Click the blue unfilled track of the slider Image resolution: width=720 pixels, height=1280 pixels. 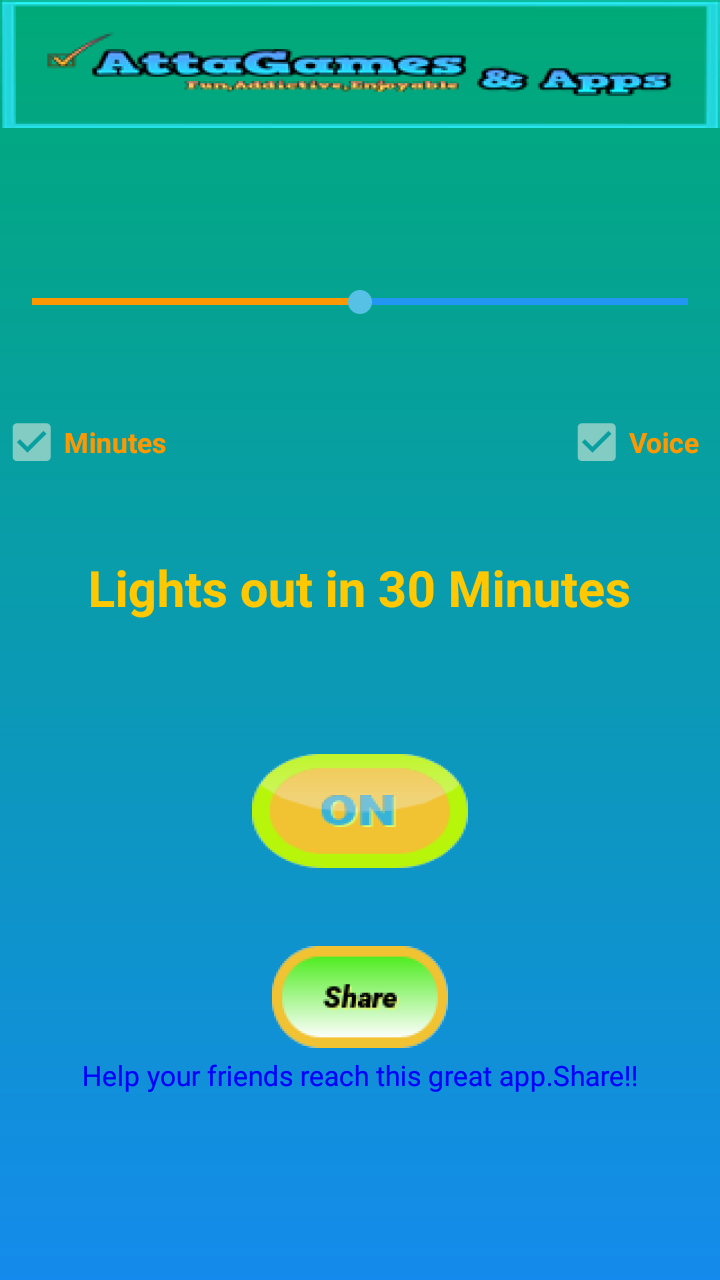coord(530,302)
